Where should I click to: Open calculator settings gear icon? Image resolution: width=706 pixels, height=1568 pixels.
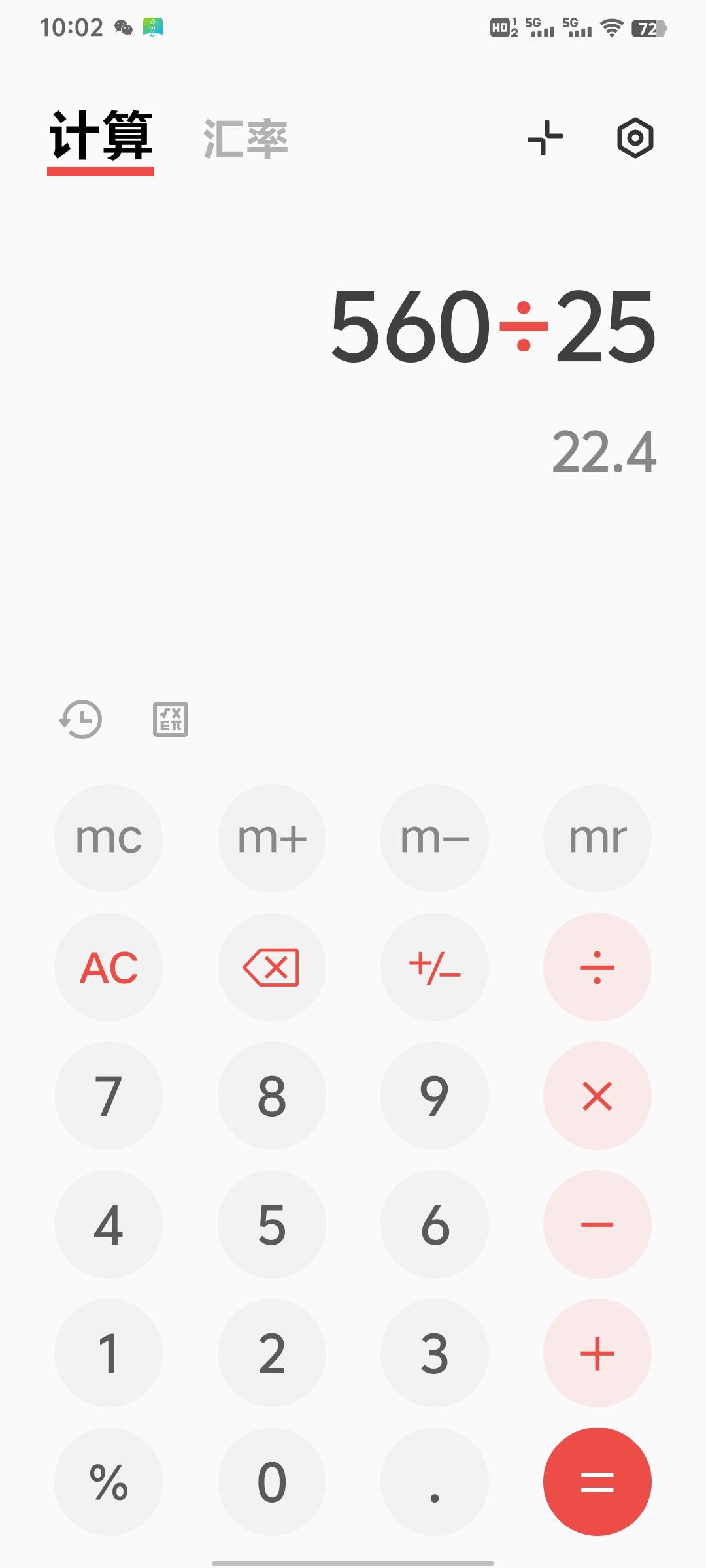635,138
